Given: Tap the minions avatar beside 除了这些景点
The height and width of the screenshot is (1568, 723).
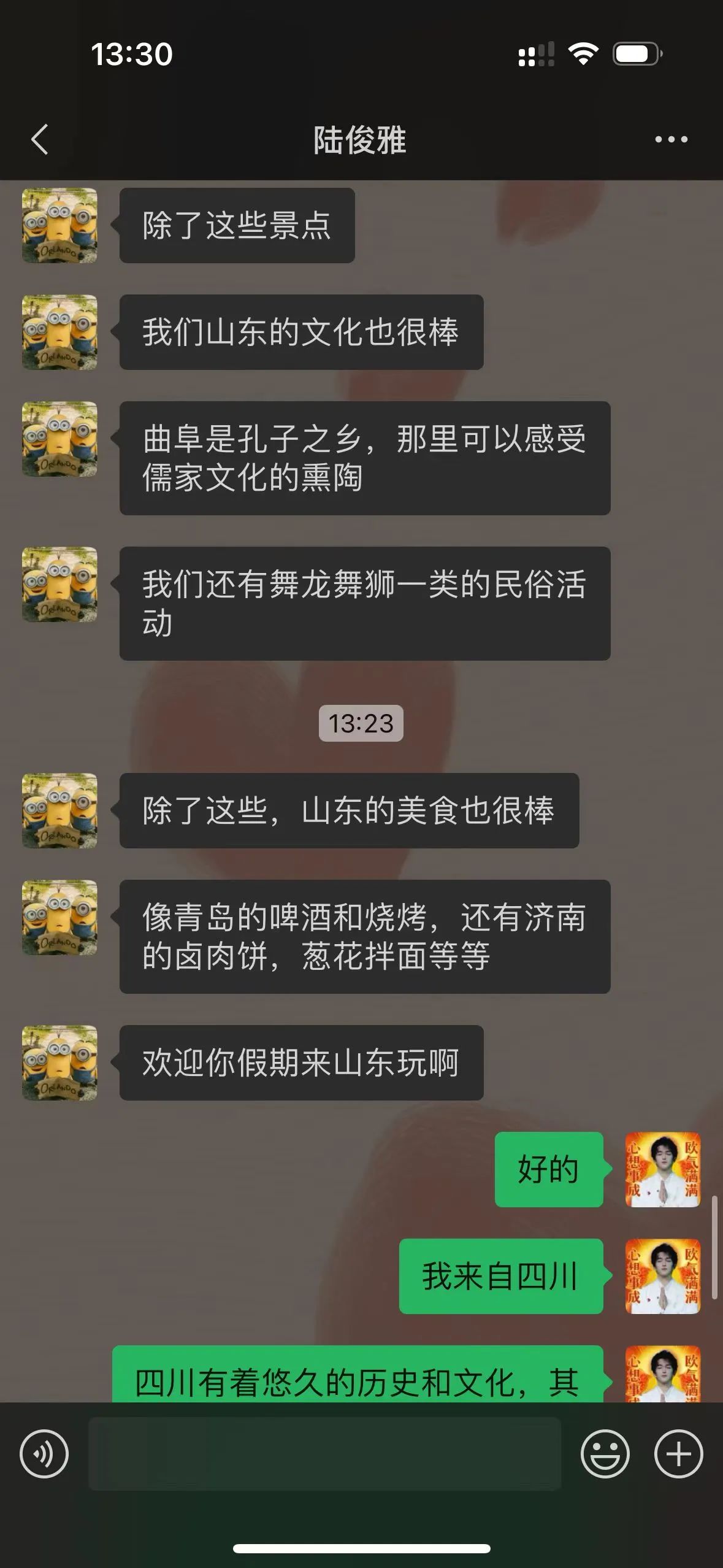Looking at the screenshot, I should [x=59, y=225].
